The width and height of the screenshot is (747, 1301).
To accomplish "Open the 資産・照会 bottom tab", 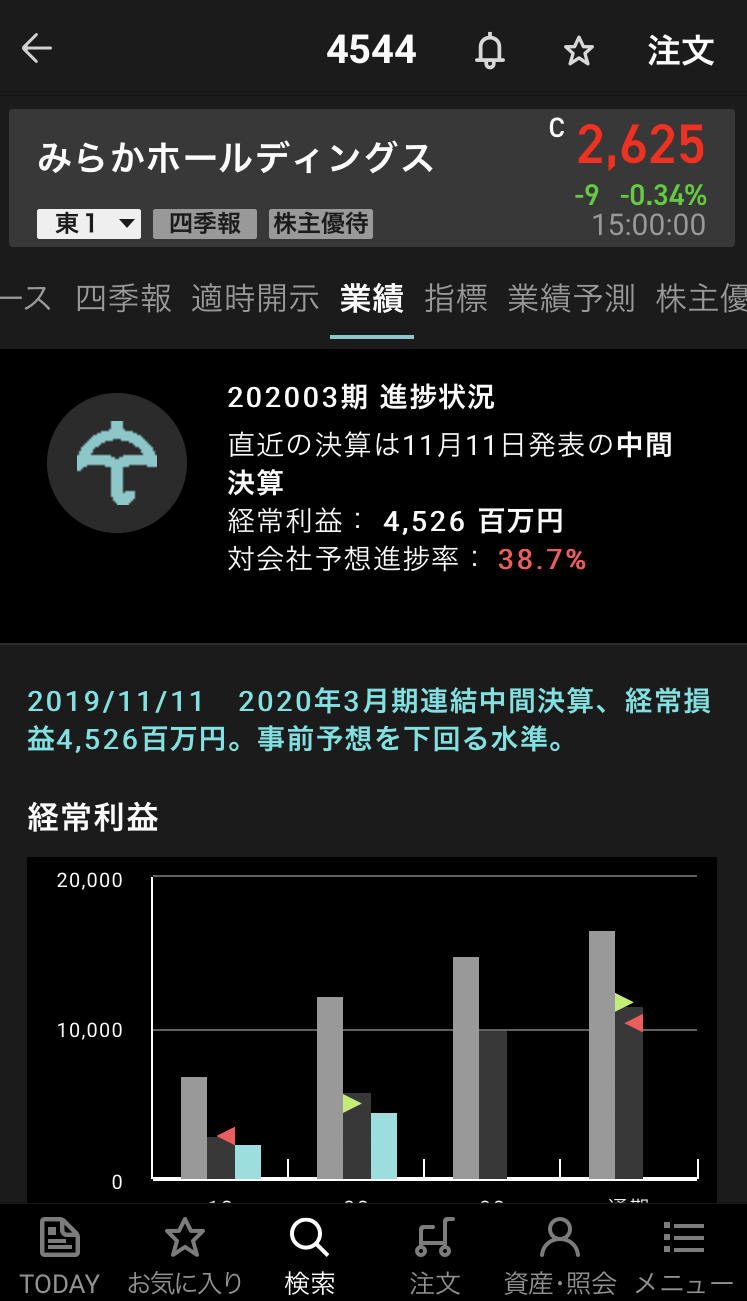I will (x=560, y=1254).
